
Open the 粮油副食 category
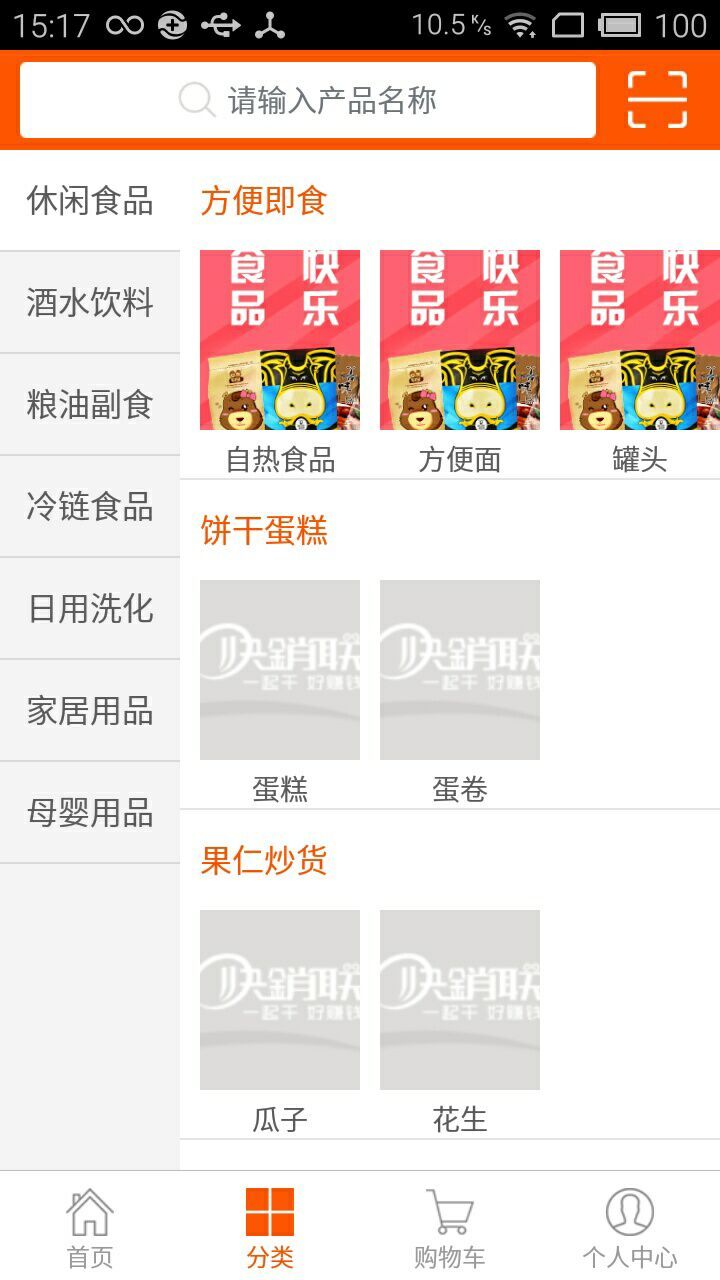pyautogui.click(x=90, y=405)
